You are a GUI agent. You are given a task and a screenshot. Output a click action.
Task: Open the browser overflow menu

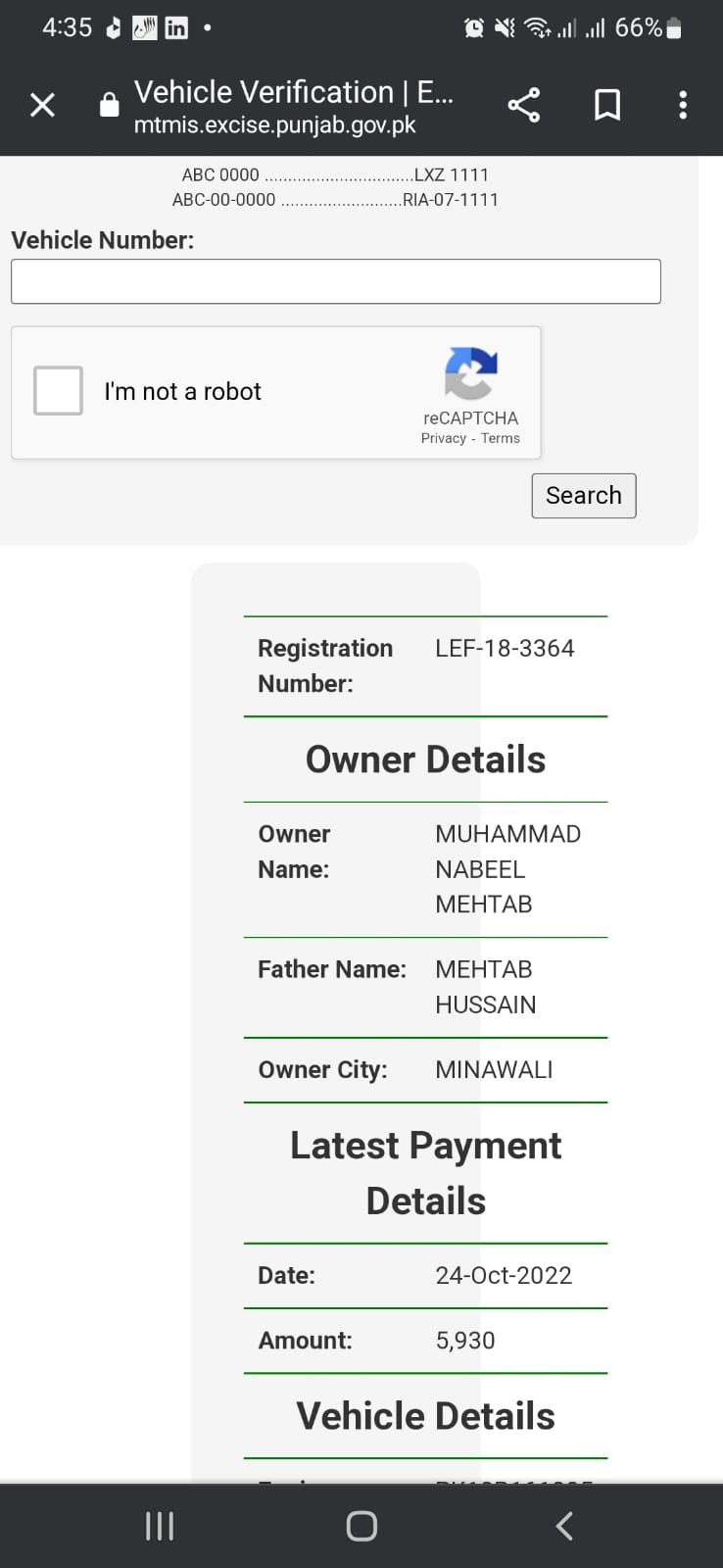(x=683, y=105)
